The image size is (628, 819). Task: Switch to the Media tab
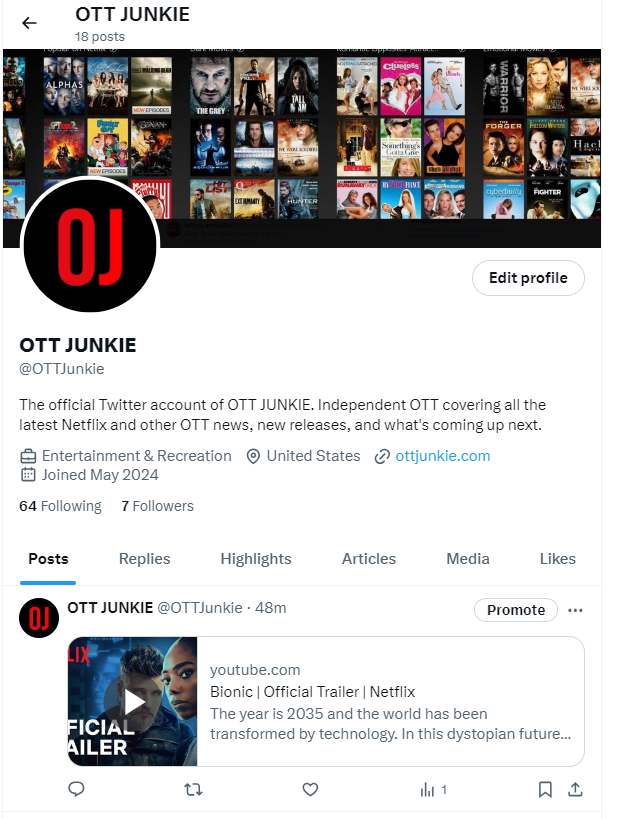pyautogui.click(x=468, y=559)
